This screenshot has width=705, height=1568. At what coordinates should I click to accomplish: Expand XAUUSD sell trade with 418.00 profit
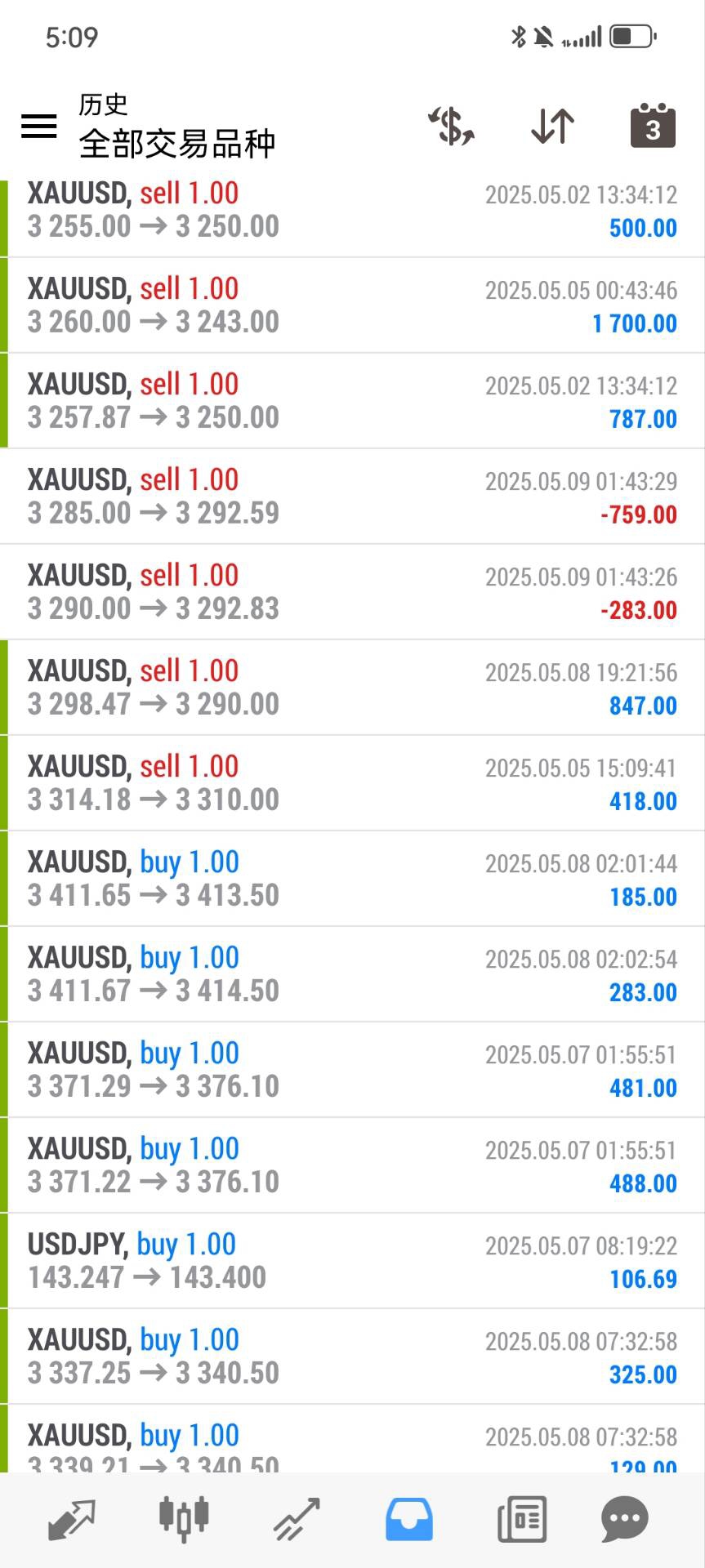tap(352, 783)
